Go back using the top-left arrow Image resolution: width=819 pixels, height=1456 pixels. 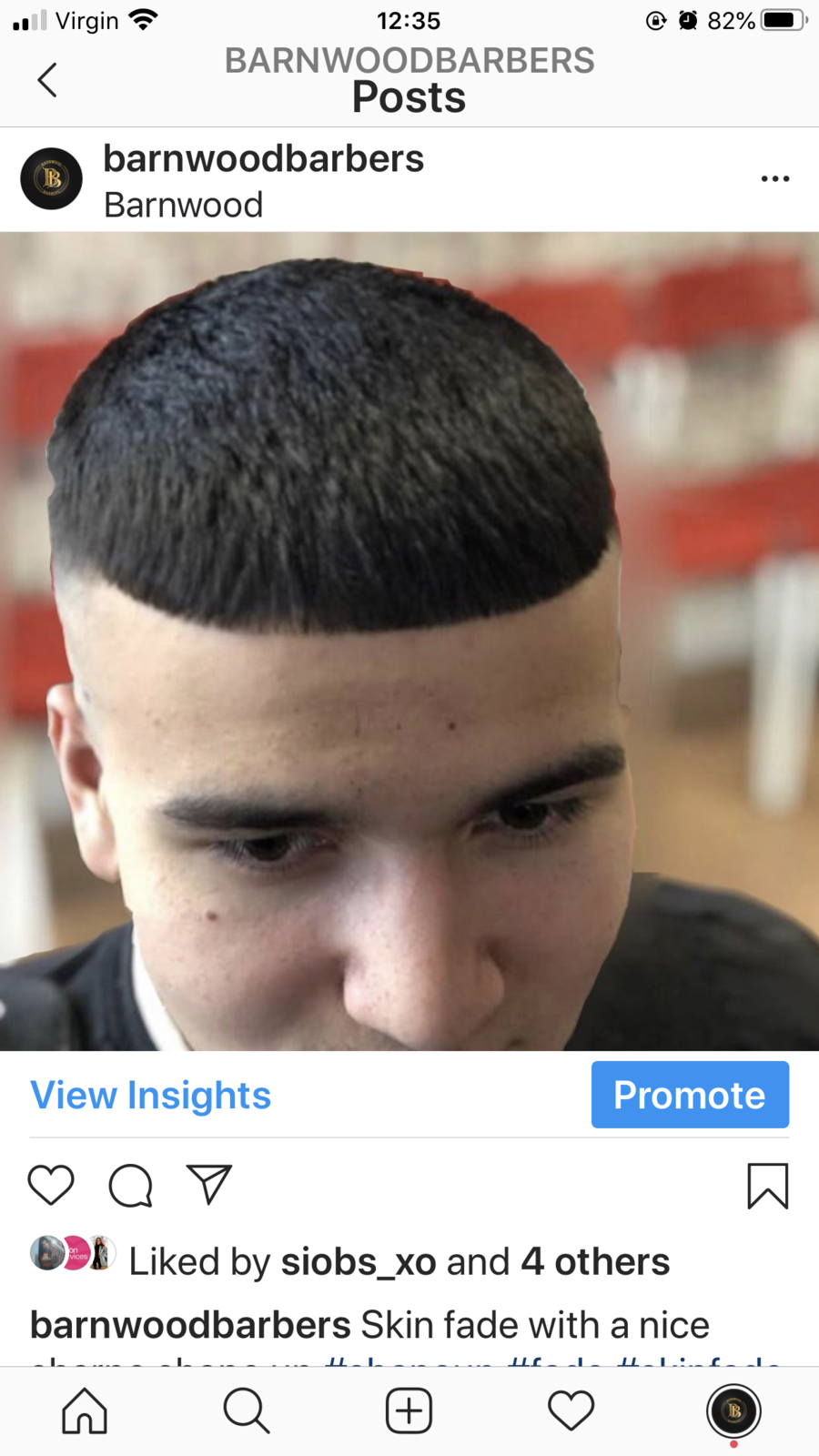point(47,80)
